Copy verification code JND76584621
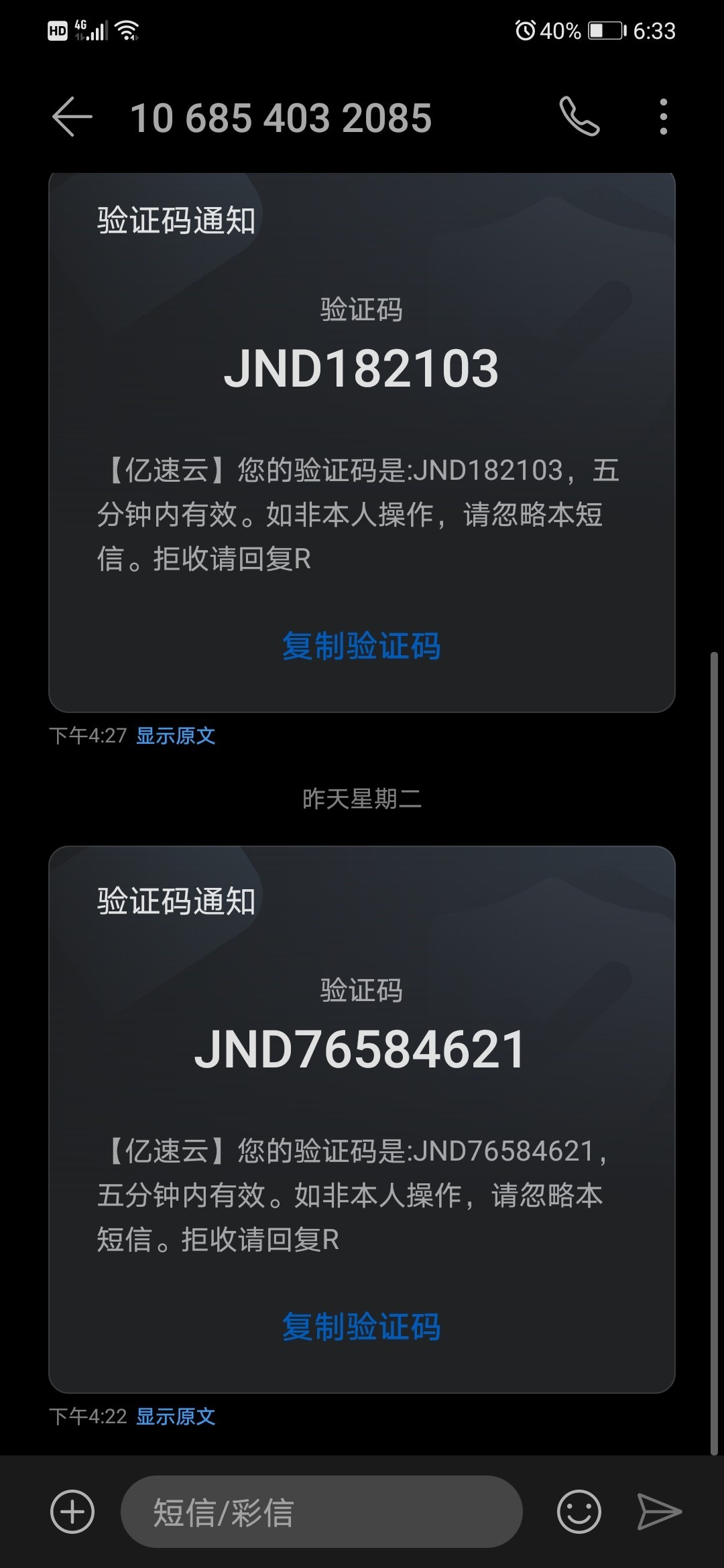The width and height of the screenshot is (724, 1568). [361, 1327]
